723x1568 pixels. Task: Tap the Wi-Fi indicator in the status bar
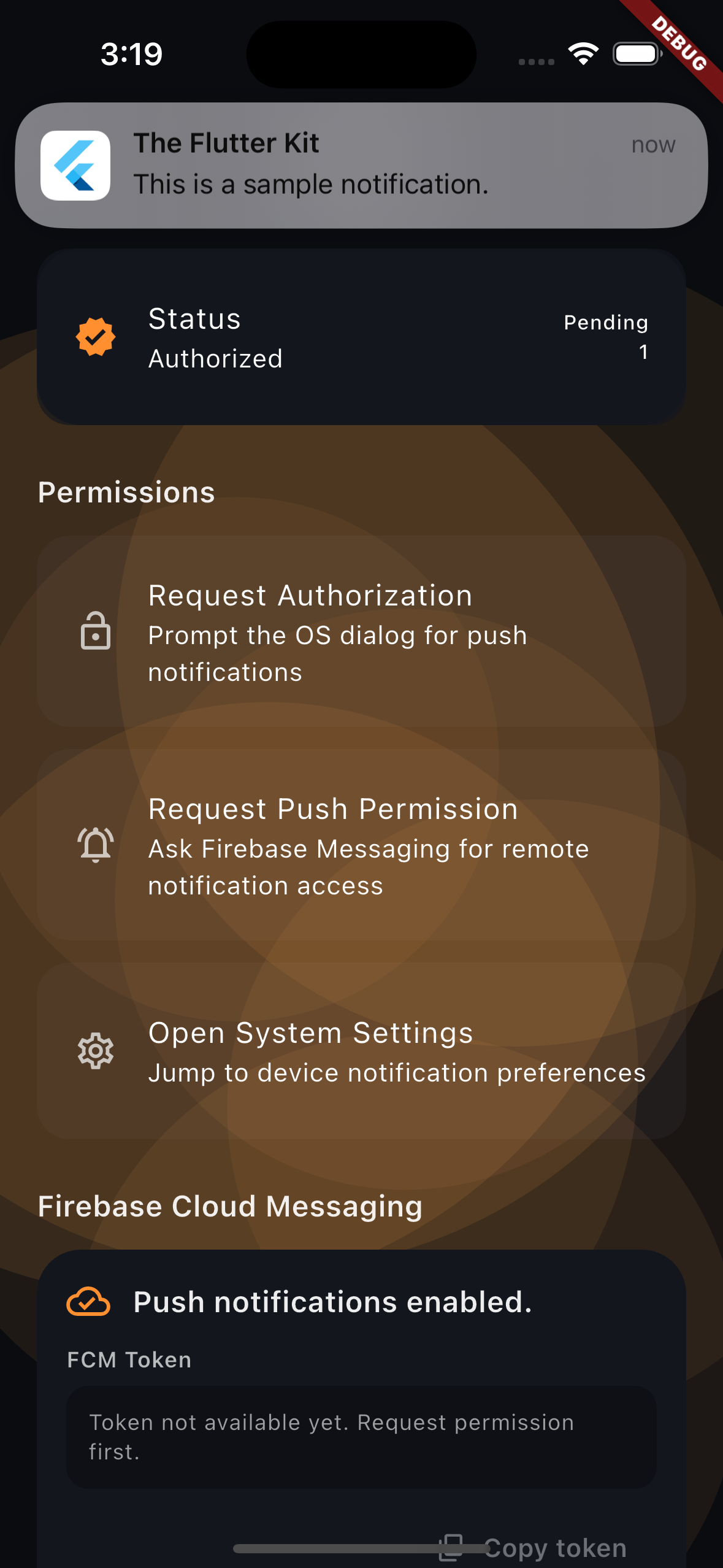(583, 55)
